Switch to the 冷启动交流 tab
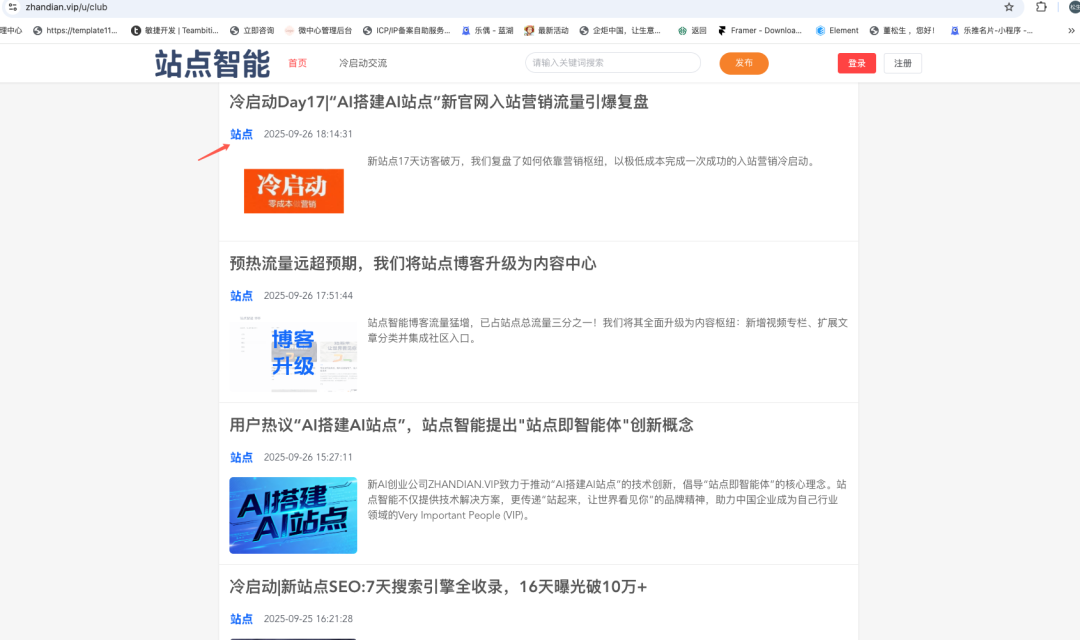Image resolution: width=1080 pixels, height=640 pixels. tap(362, 63)
